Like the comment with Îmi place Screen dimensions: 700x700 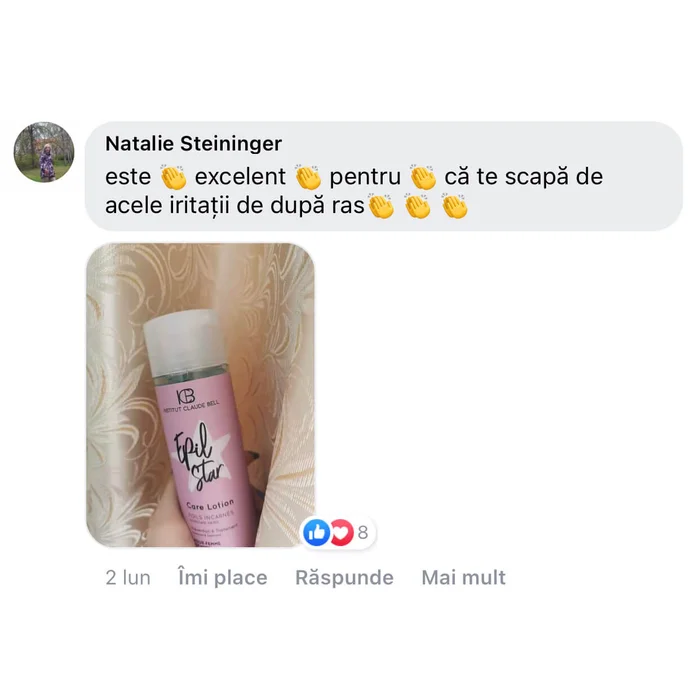[222, 578]
